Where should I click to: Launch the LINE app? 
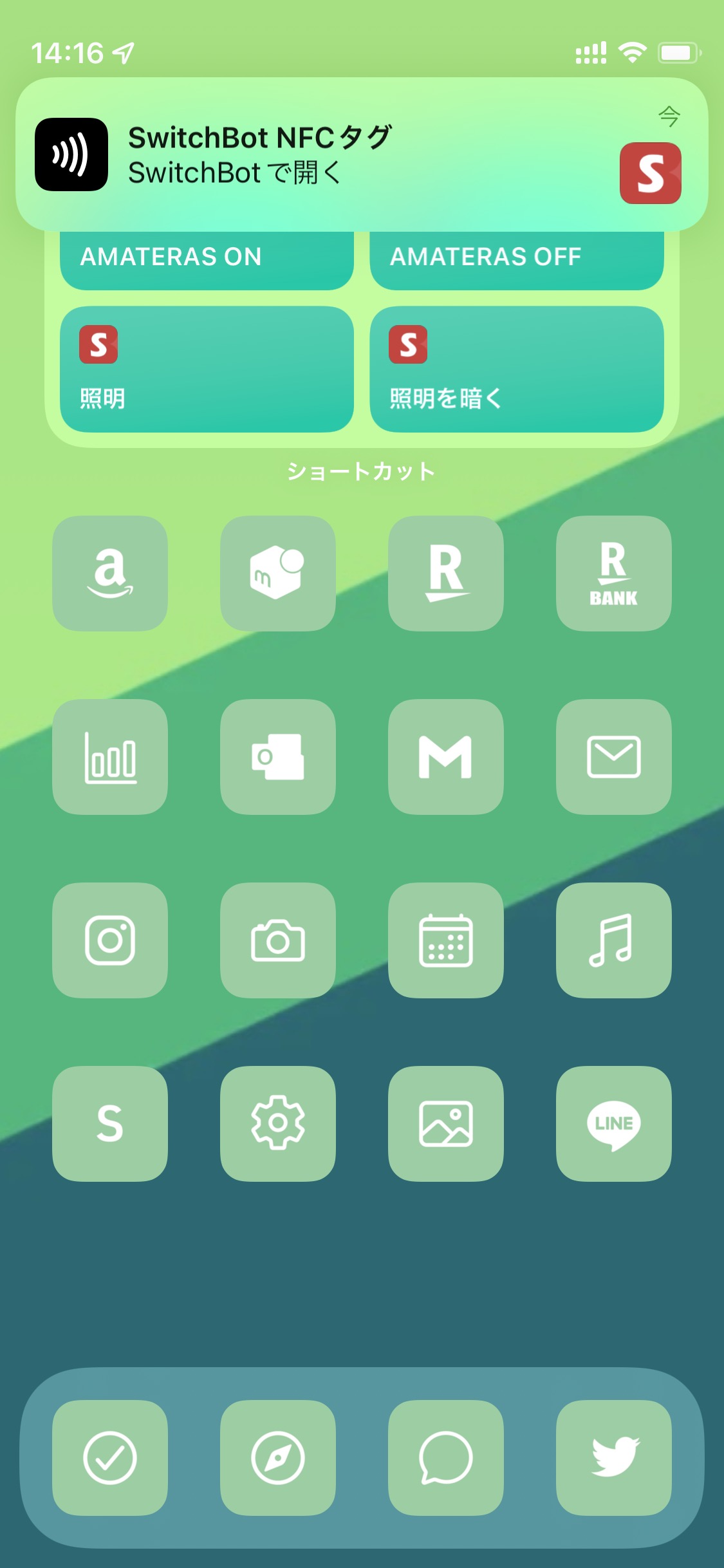tap(614, 1124)
